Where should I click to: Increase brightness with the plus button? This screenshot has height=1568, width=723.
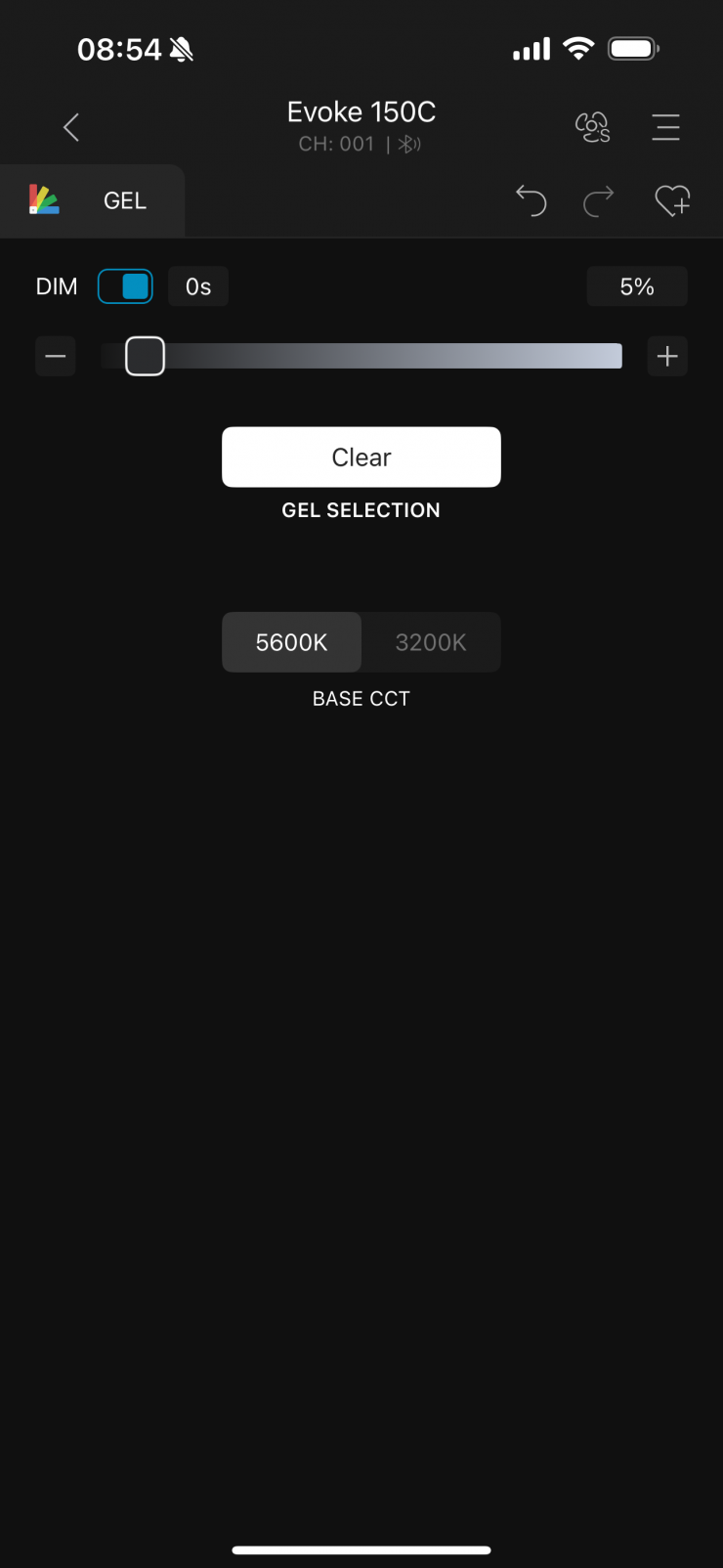click(x=667, y=356)
